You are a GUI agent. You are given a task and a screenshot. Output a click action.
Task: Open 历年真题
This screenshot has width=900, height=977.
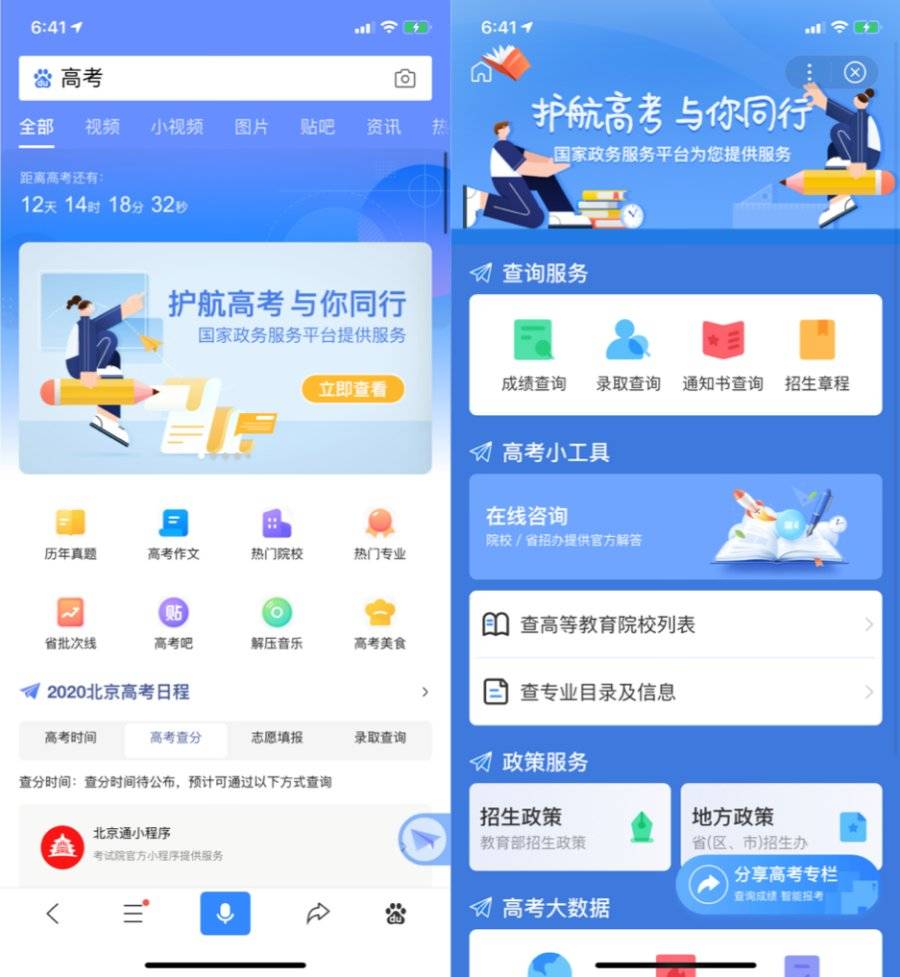tap(70, 535)
